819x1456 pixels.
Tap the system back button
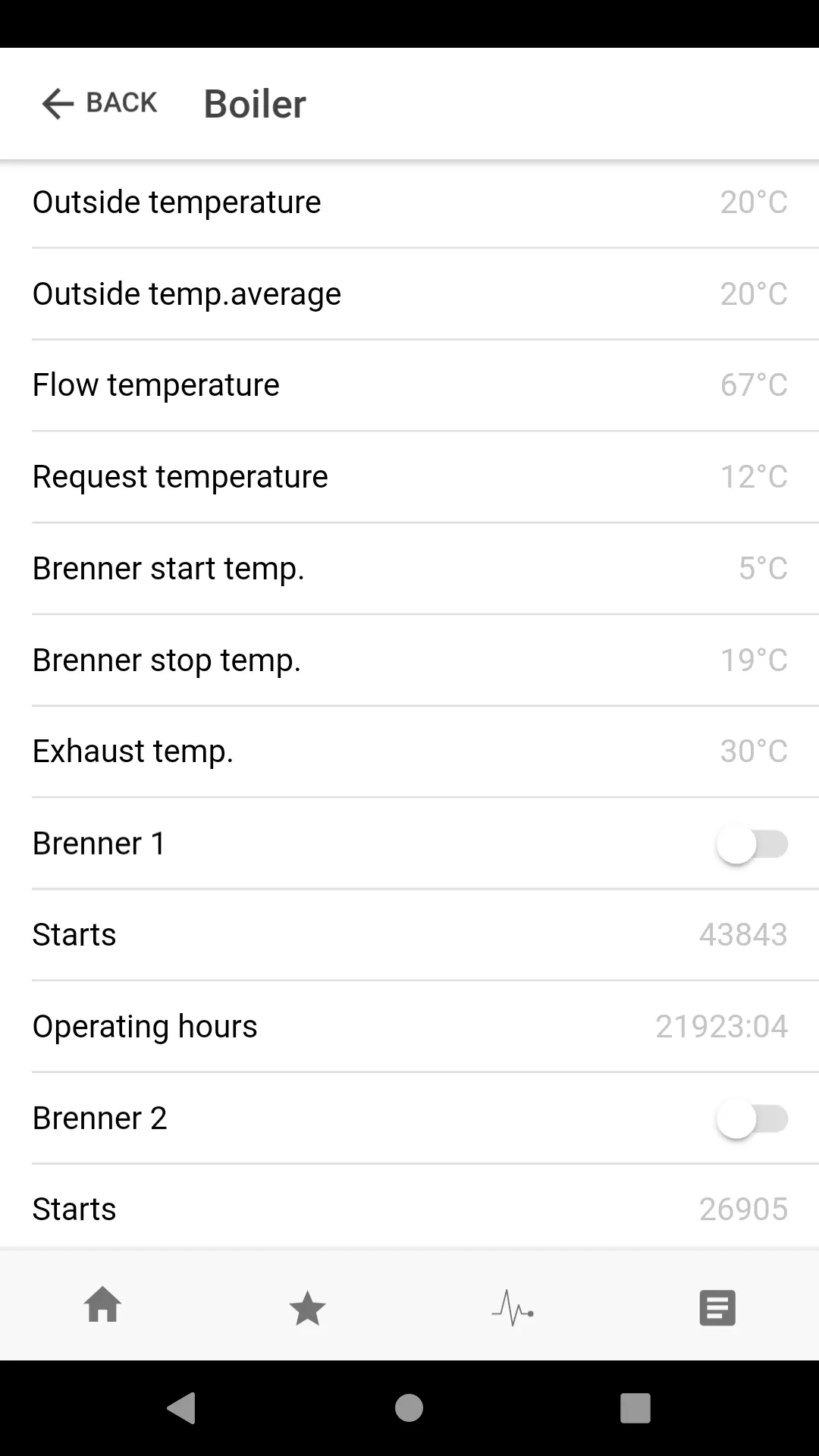(182, 1408)
